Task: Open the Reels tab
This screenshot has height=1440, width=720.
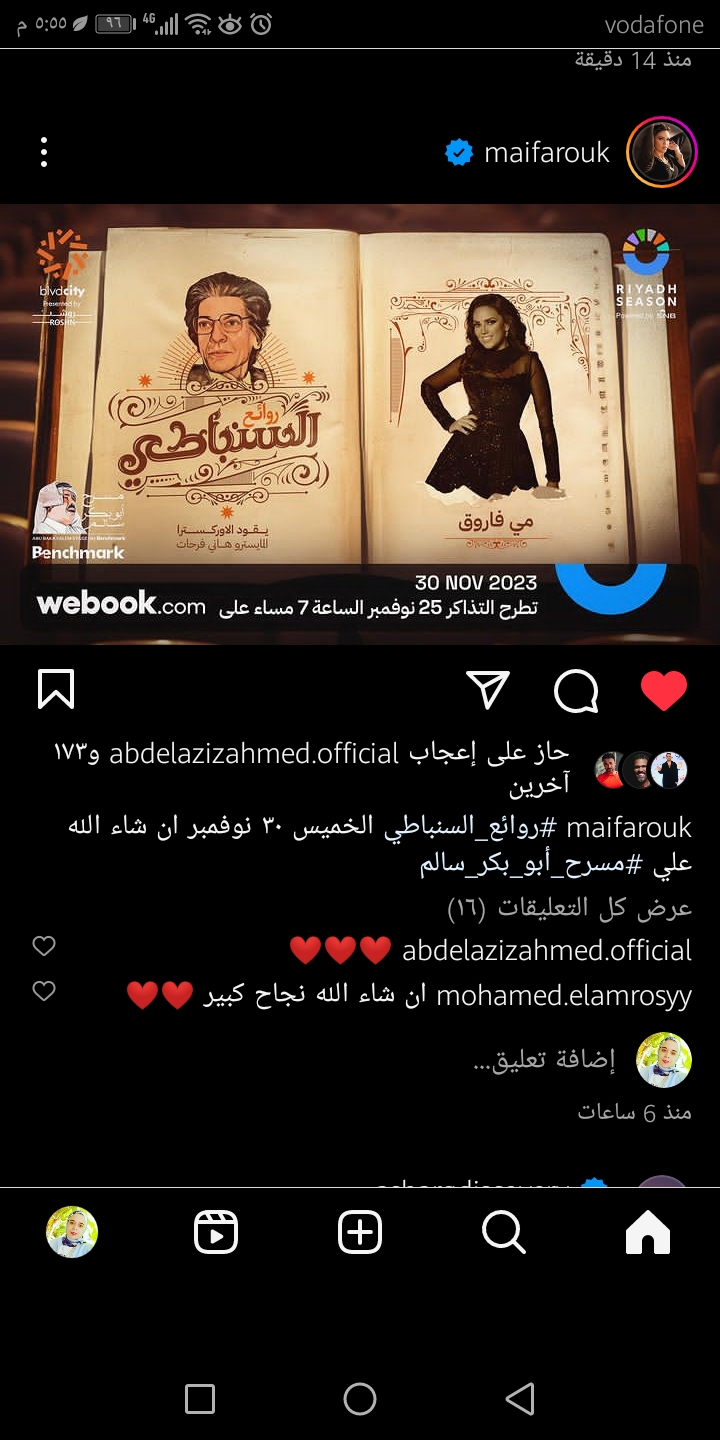Action: click(216, 1232)
